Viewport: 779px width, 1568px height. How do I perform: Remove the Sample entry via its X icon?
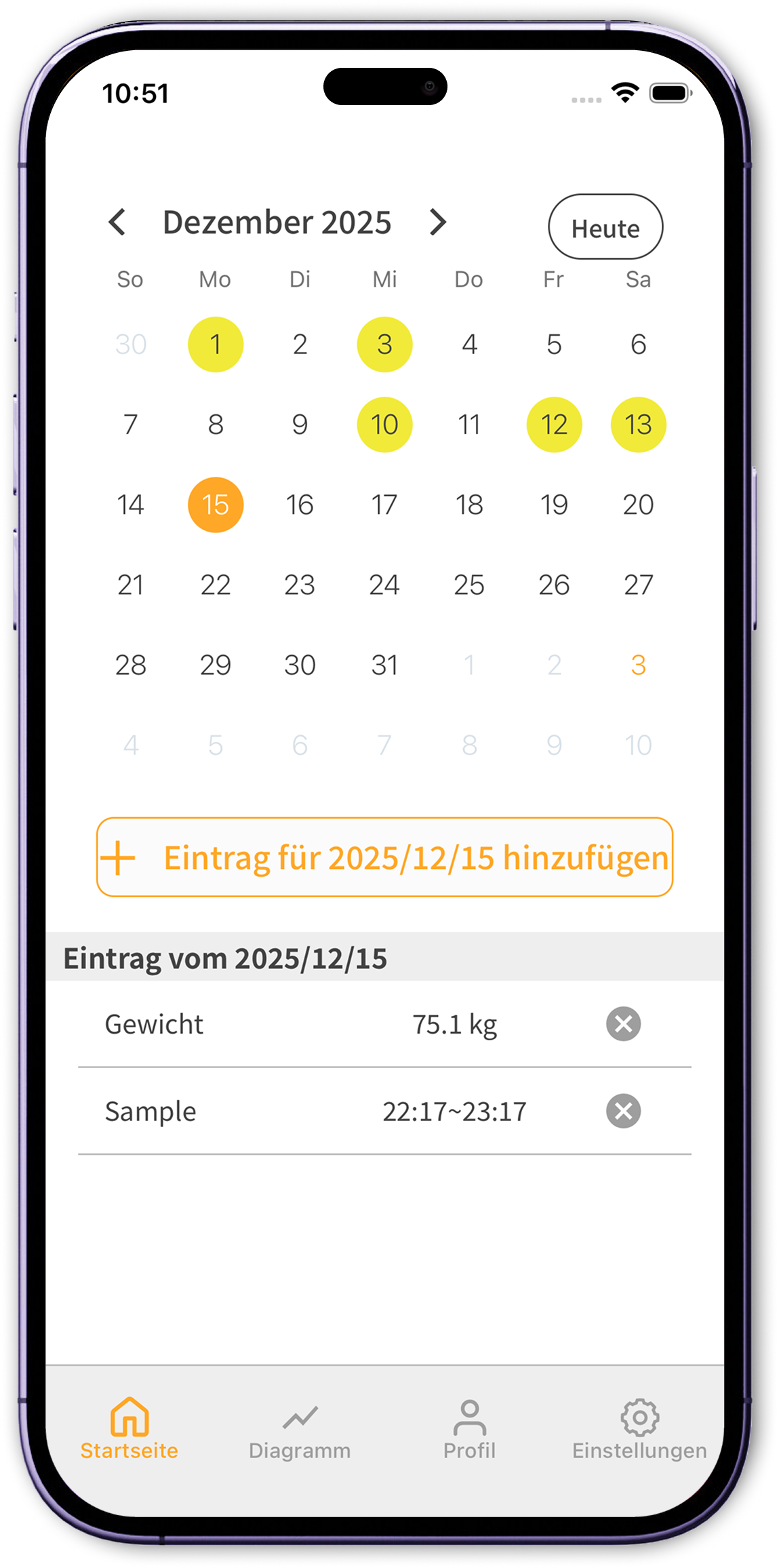point(622,1111)
